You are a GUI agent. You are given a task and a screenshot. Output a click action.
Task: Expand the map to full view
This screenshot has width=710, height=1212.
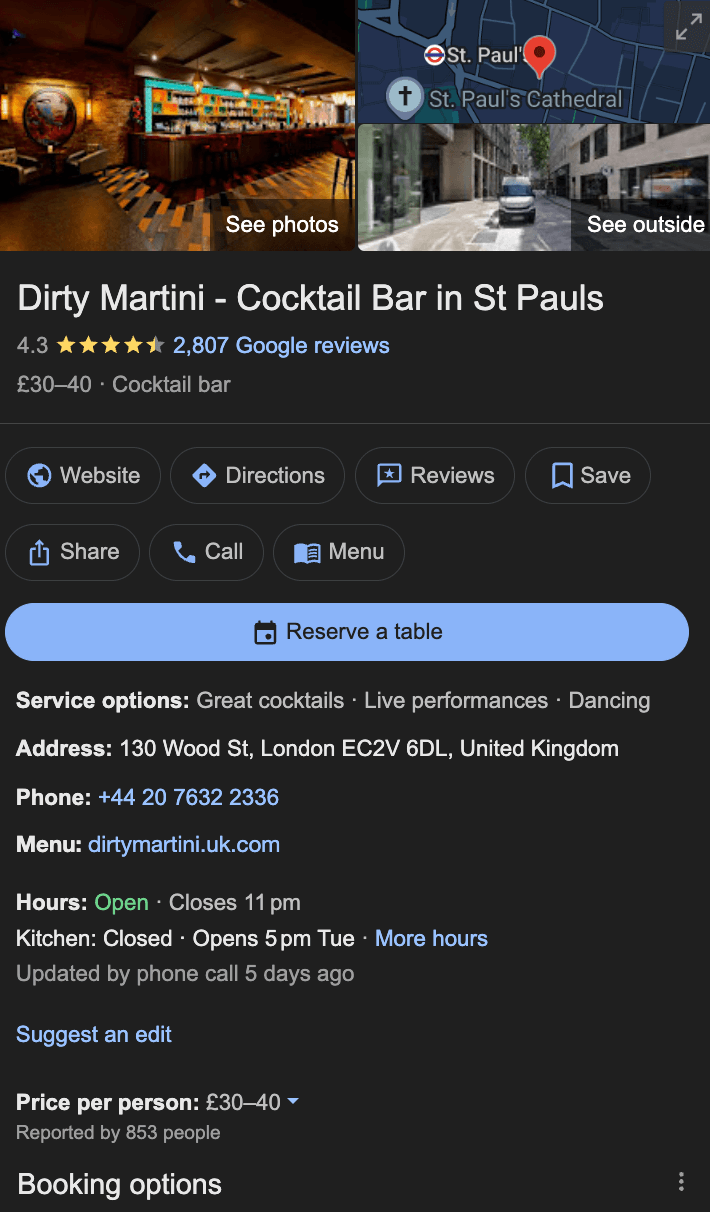click(688, 29)
